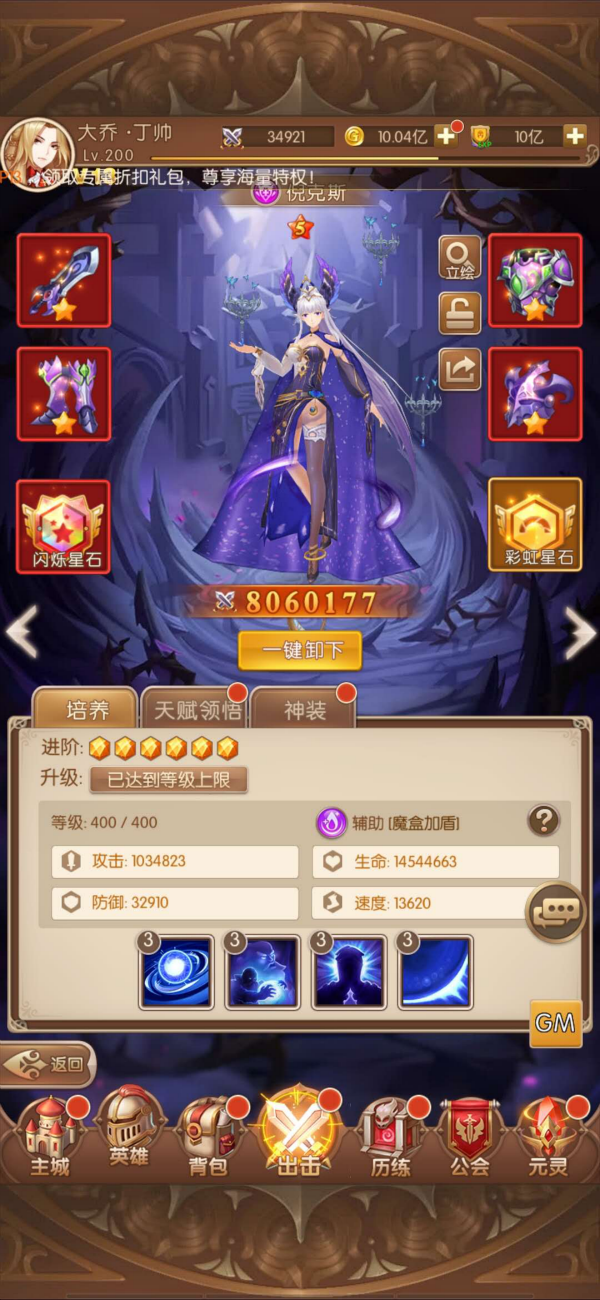Screen dimensions: 600x1300
Task: Tap 返回 to go back
Action: (50, 1064)
